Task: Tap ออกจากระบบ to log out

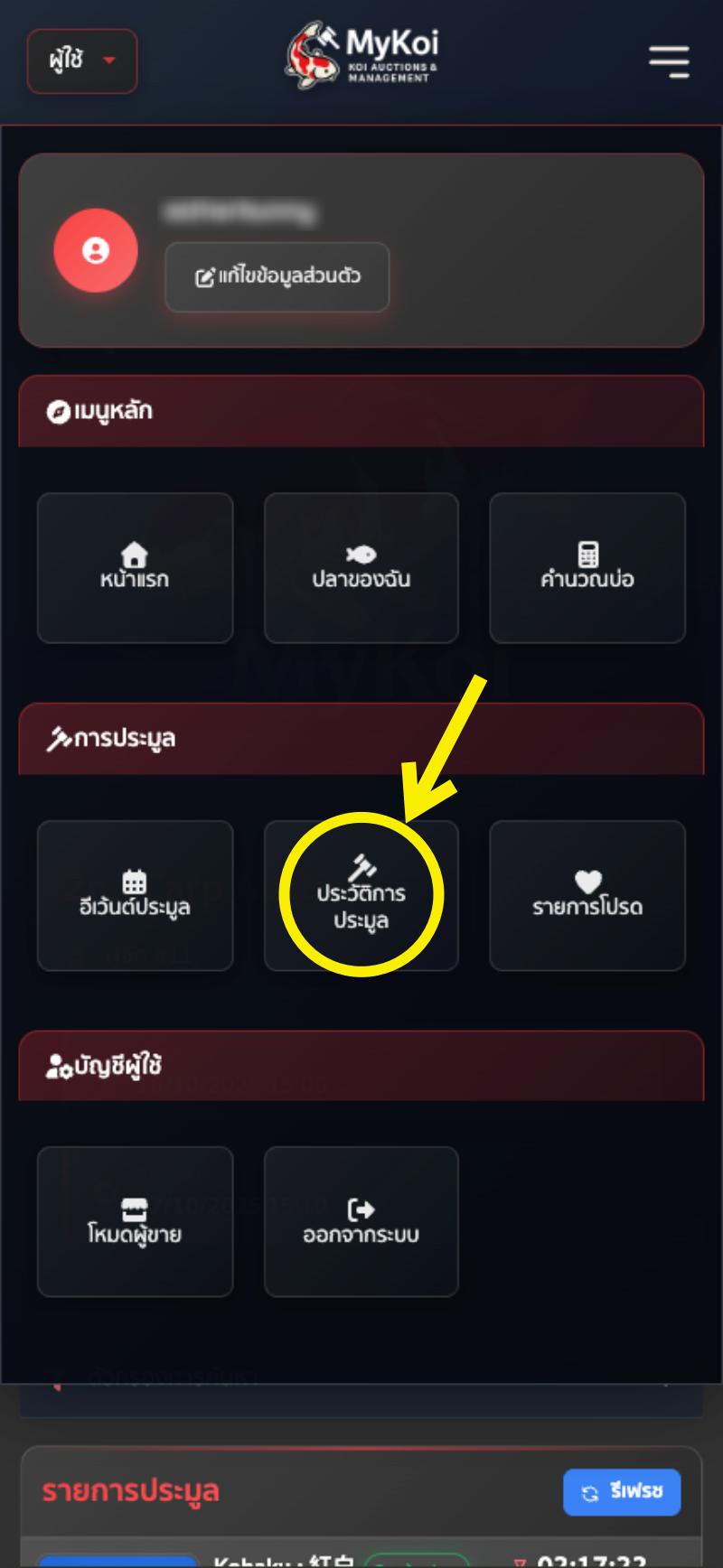Action: click(x=361, y=1222)
